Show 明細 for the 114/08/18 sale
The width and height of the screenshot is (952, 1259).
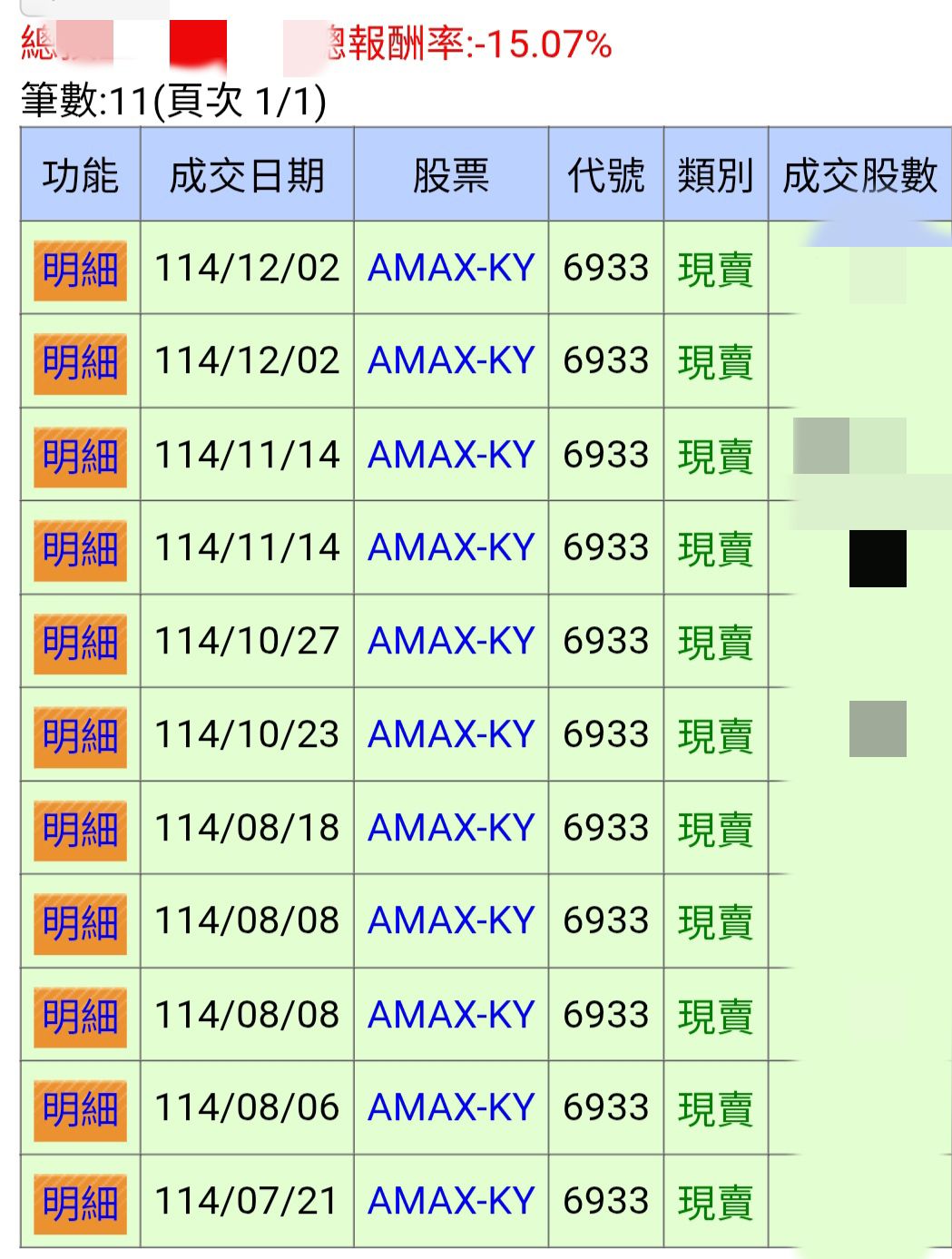(80, 830)
